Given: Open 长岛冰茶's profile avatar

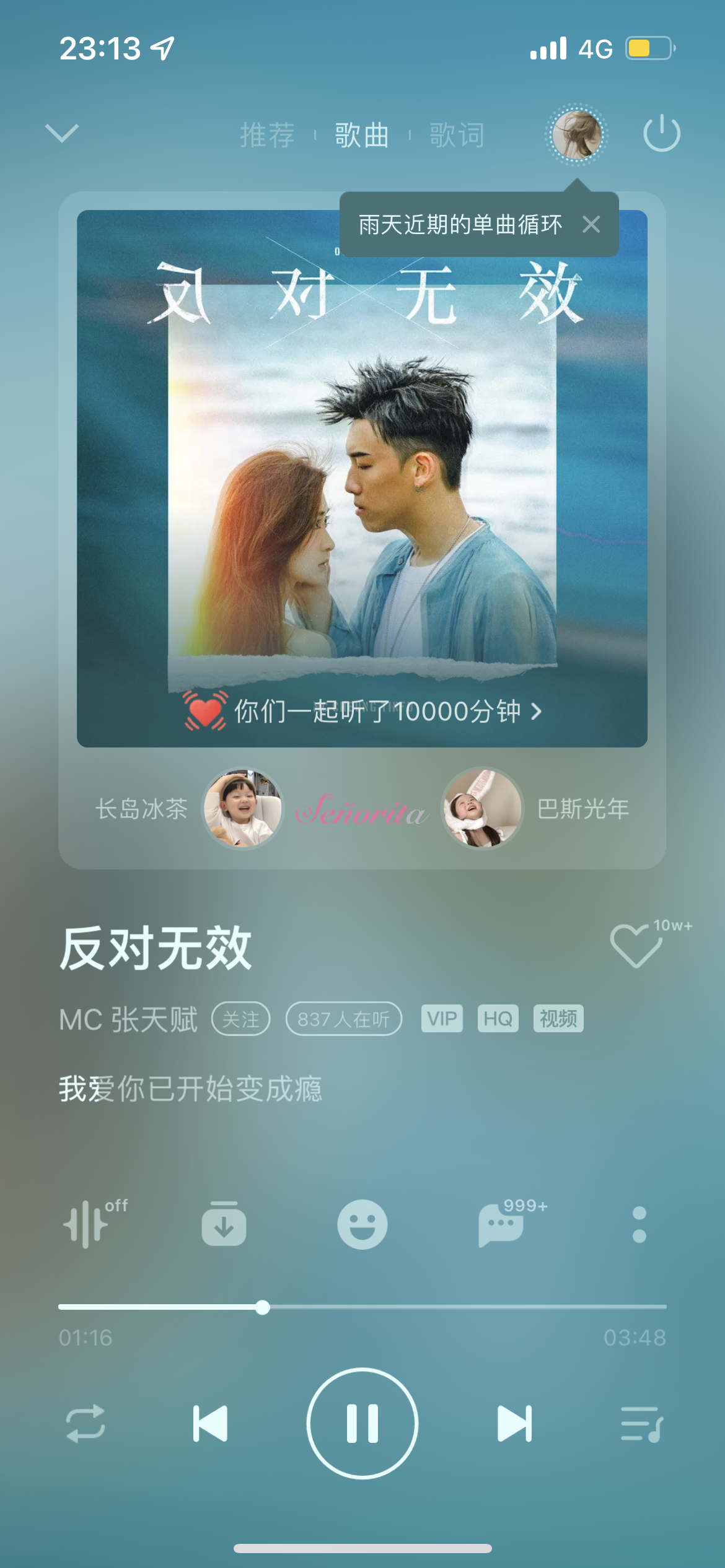Looking at the screenshot, I should [243, 808].
